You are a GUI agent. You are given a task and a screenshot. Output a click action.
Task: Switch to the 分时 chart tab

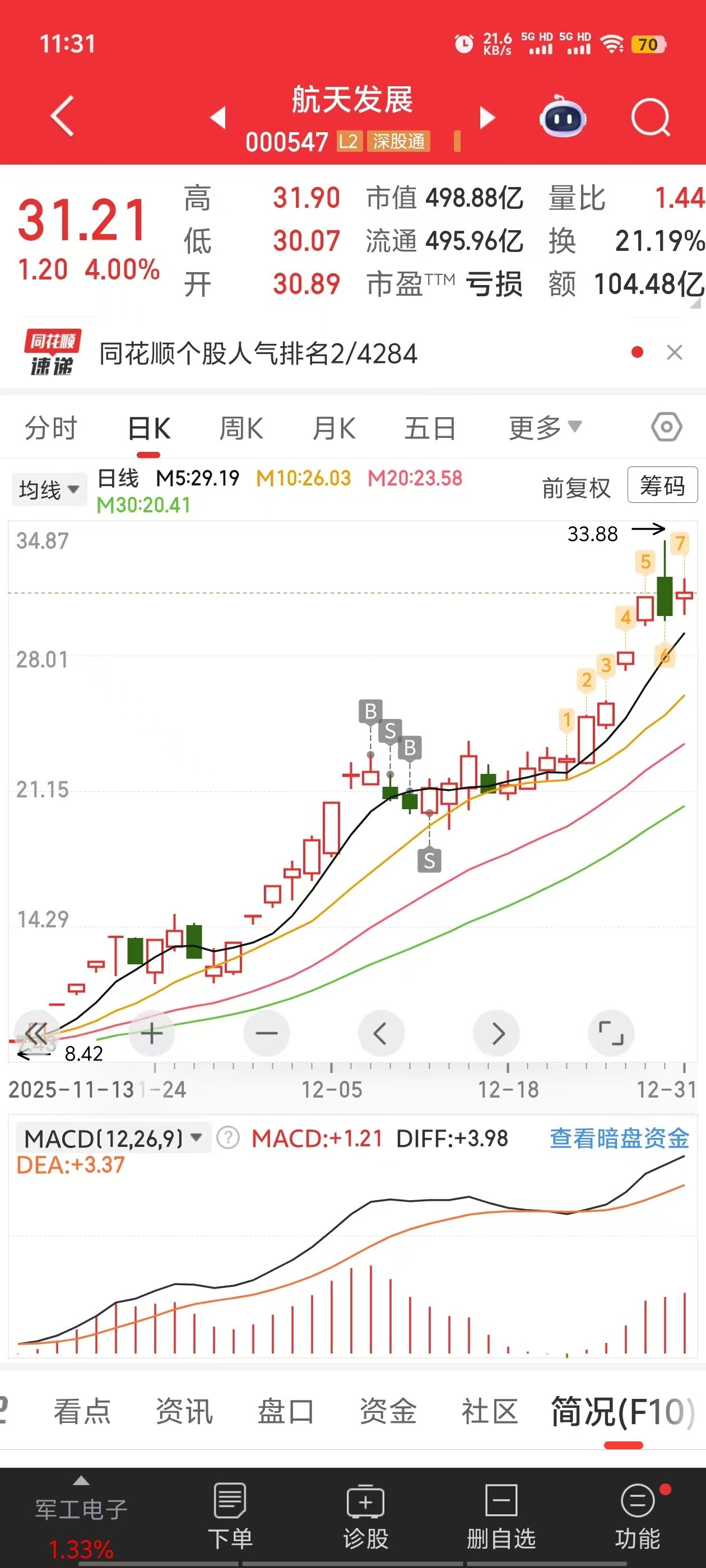(x=51, y=428)
